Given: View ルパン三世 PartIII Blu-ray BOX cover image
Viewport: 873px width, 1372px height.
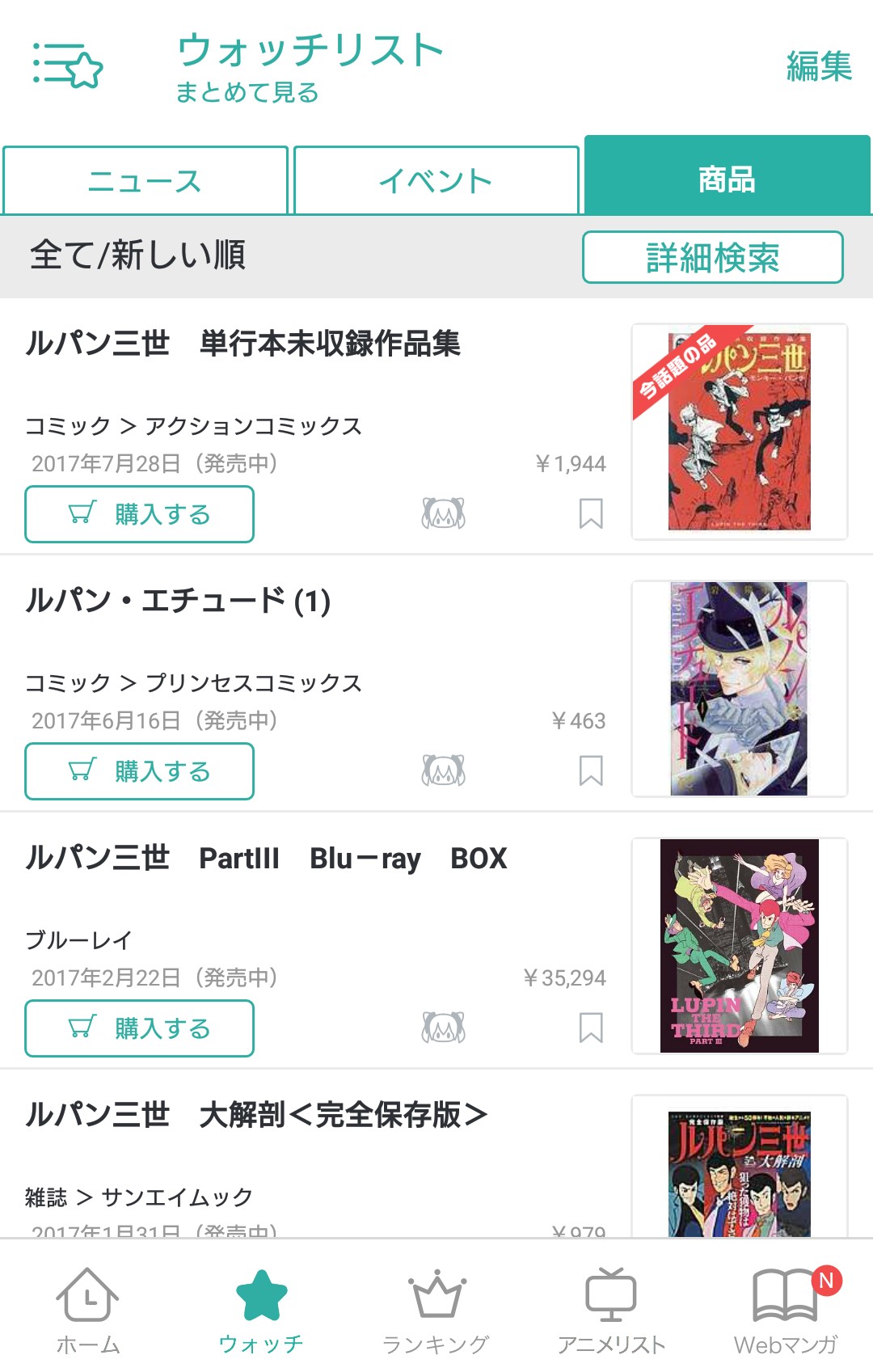Looking at the screenshot, I should coord(739,946).
